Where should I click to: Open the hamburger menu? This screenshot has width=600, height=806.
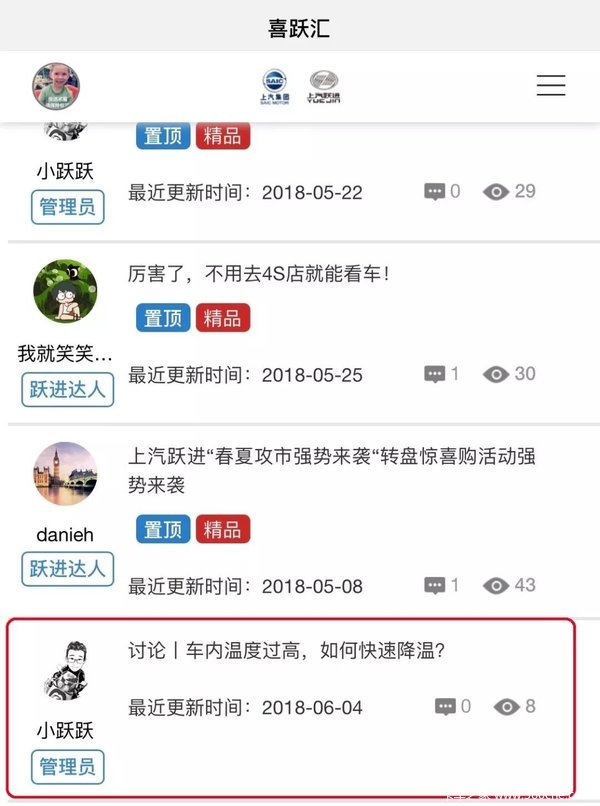tap(550, 86)
